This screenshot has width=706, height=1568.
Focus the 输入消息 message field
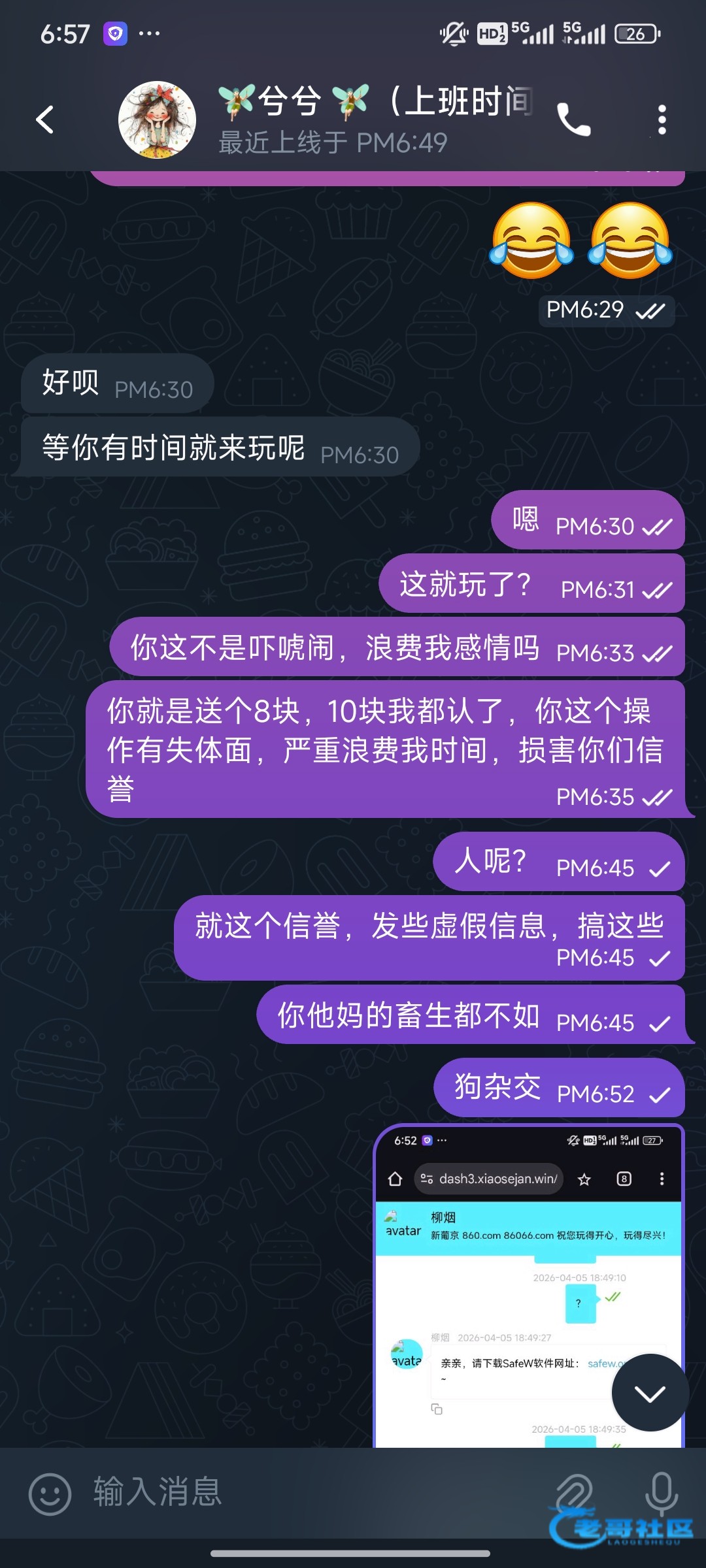[x=314, y=1494]
